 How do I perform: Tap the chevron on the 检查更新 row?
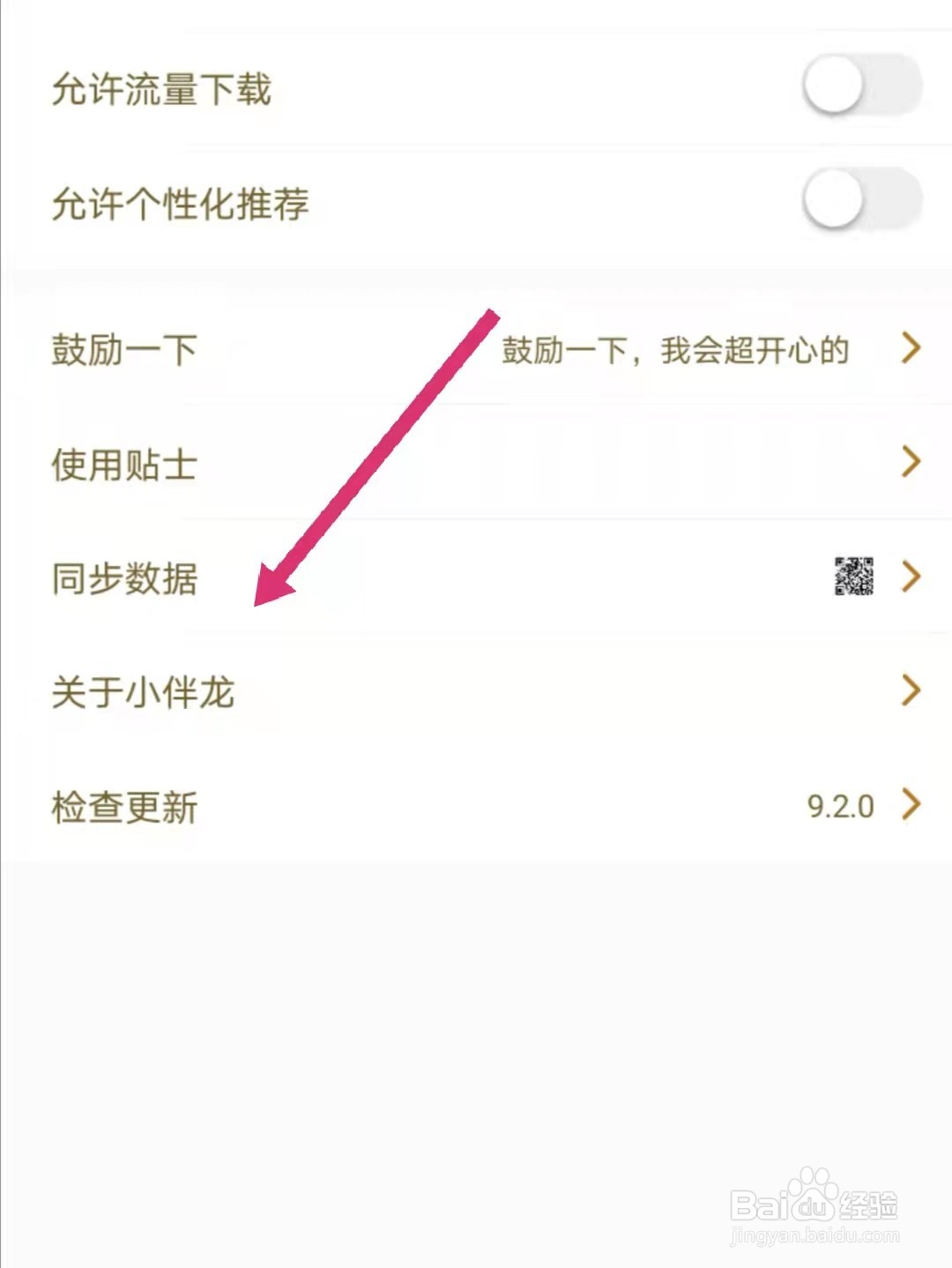click(x=912, y=805)
